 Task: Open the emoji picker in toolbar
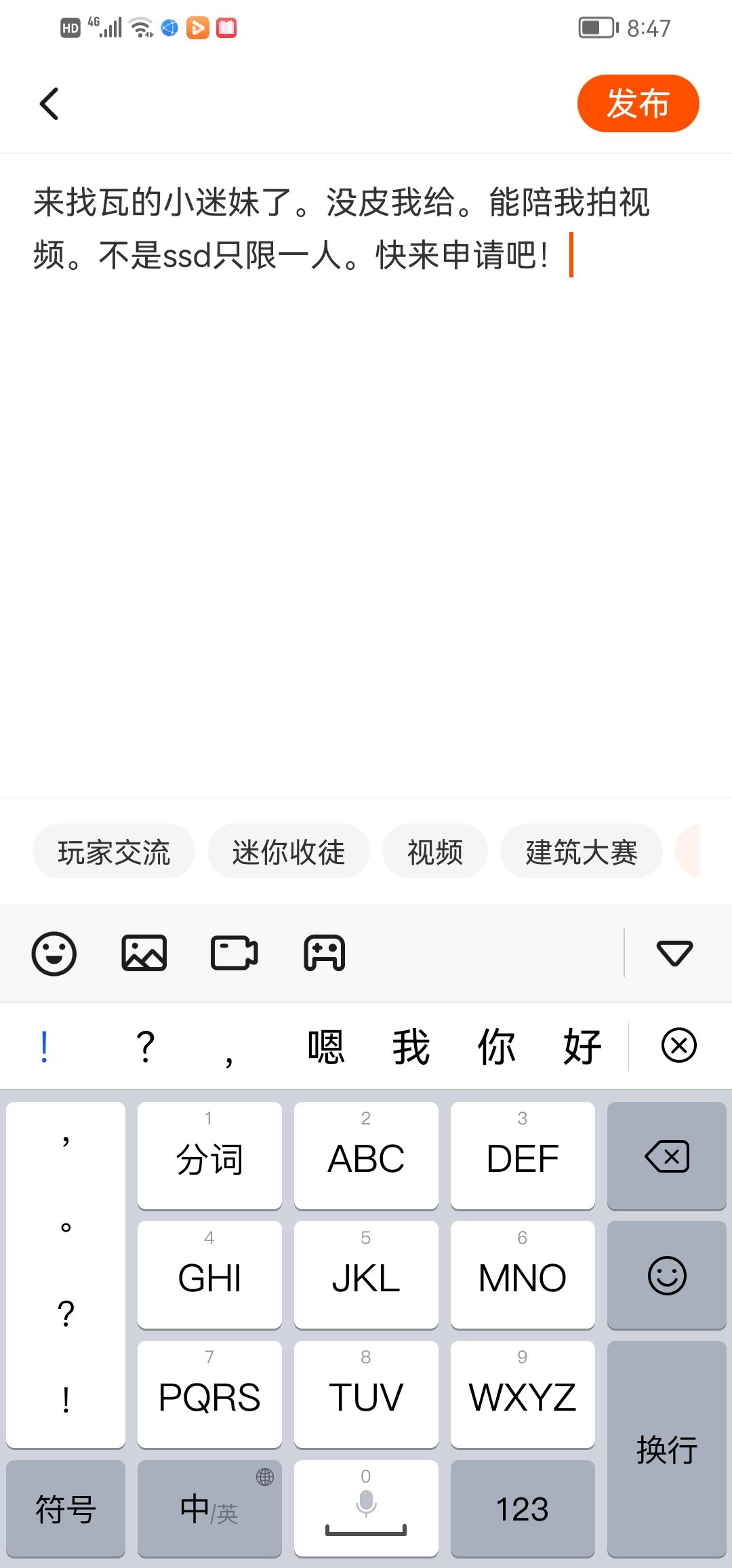click(54, 954)
